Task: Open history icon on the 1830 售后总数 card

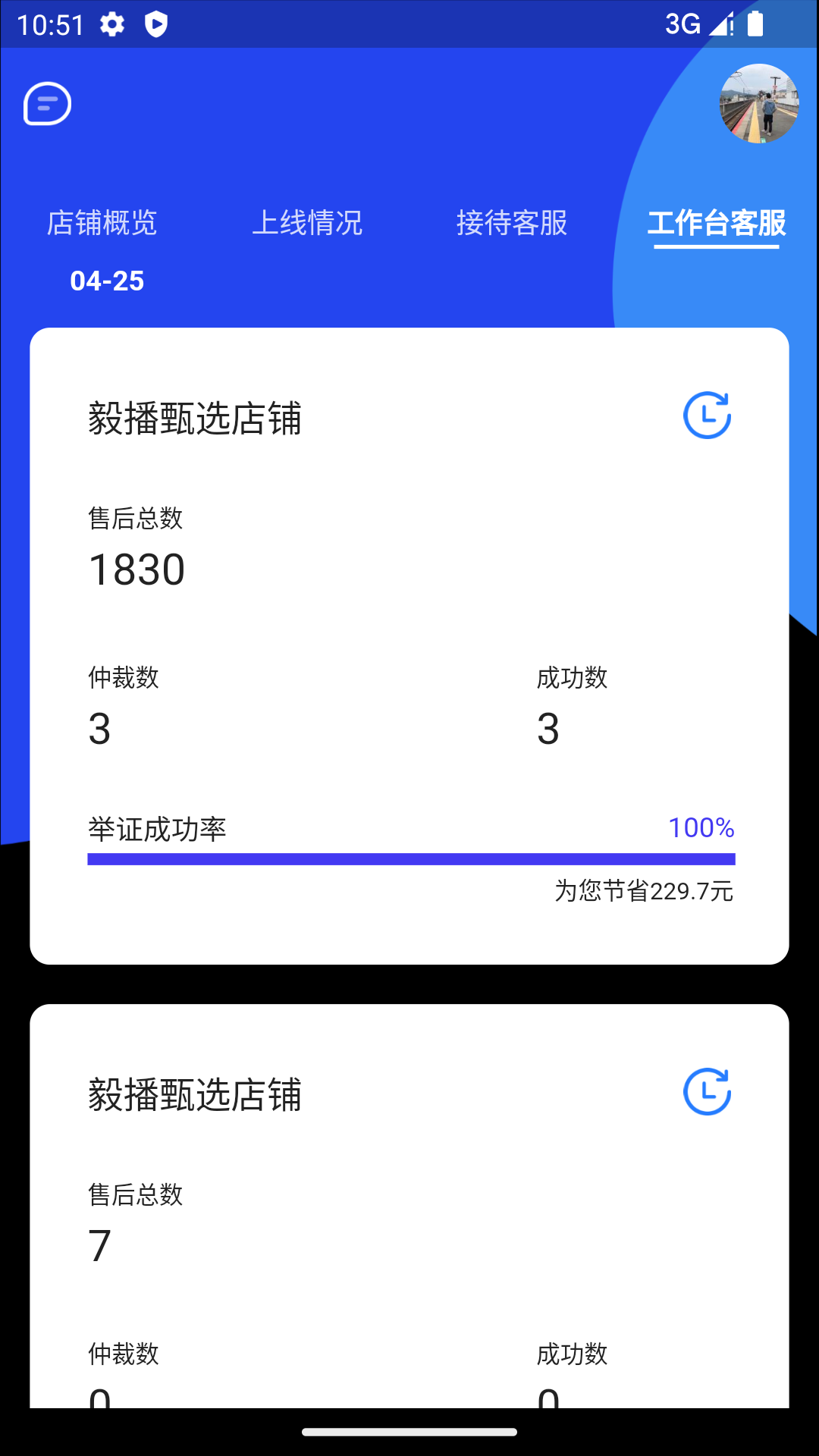Action: 707,416
